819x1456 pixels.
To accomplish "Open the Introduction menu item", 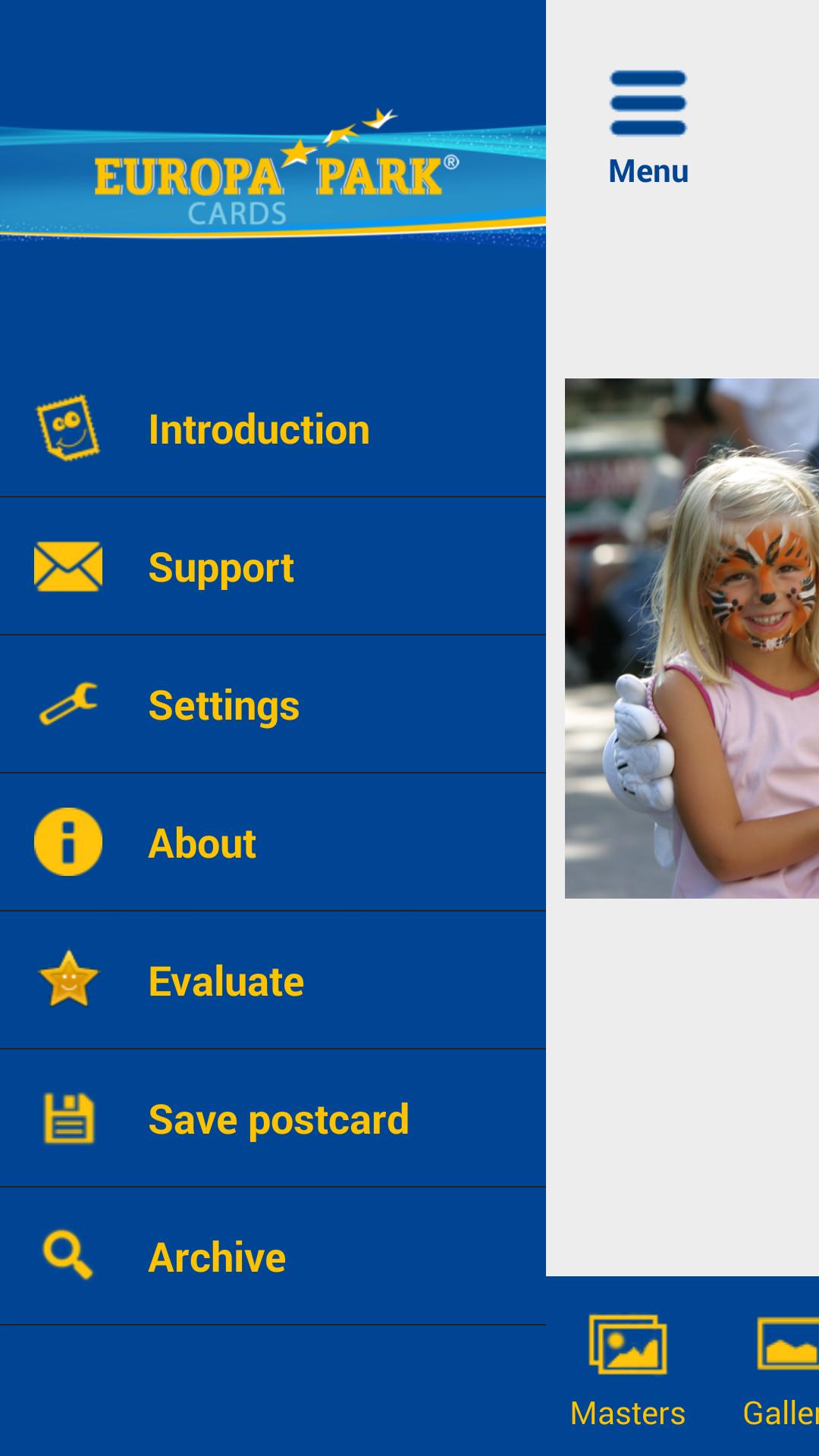I will [258, 429].
